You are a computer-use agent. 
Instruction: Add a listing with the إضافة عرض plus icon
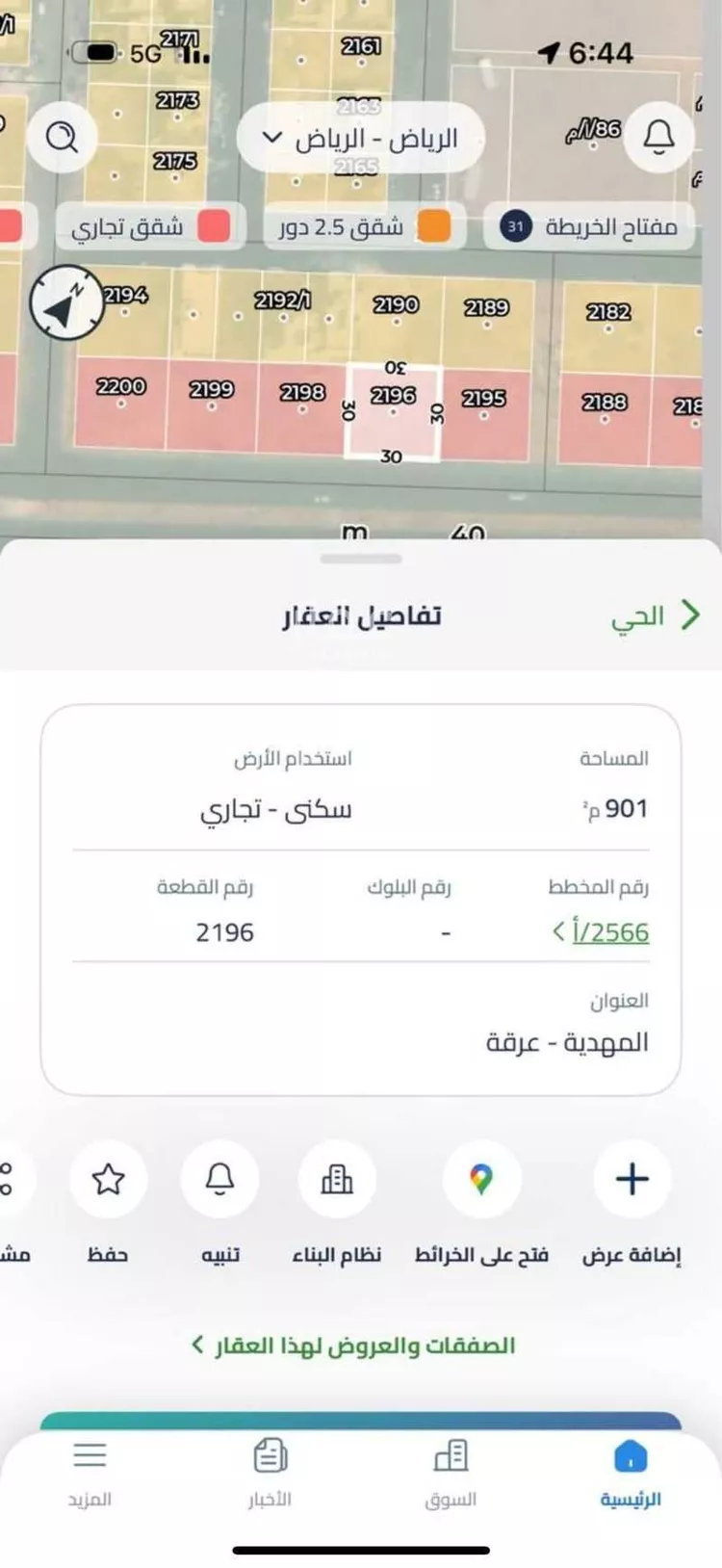(631, 1177)
